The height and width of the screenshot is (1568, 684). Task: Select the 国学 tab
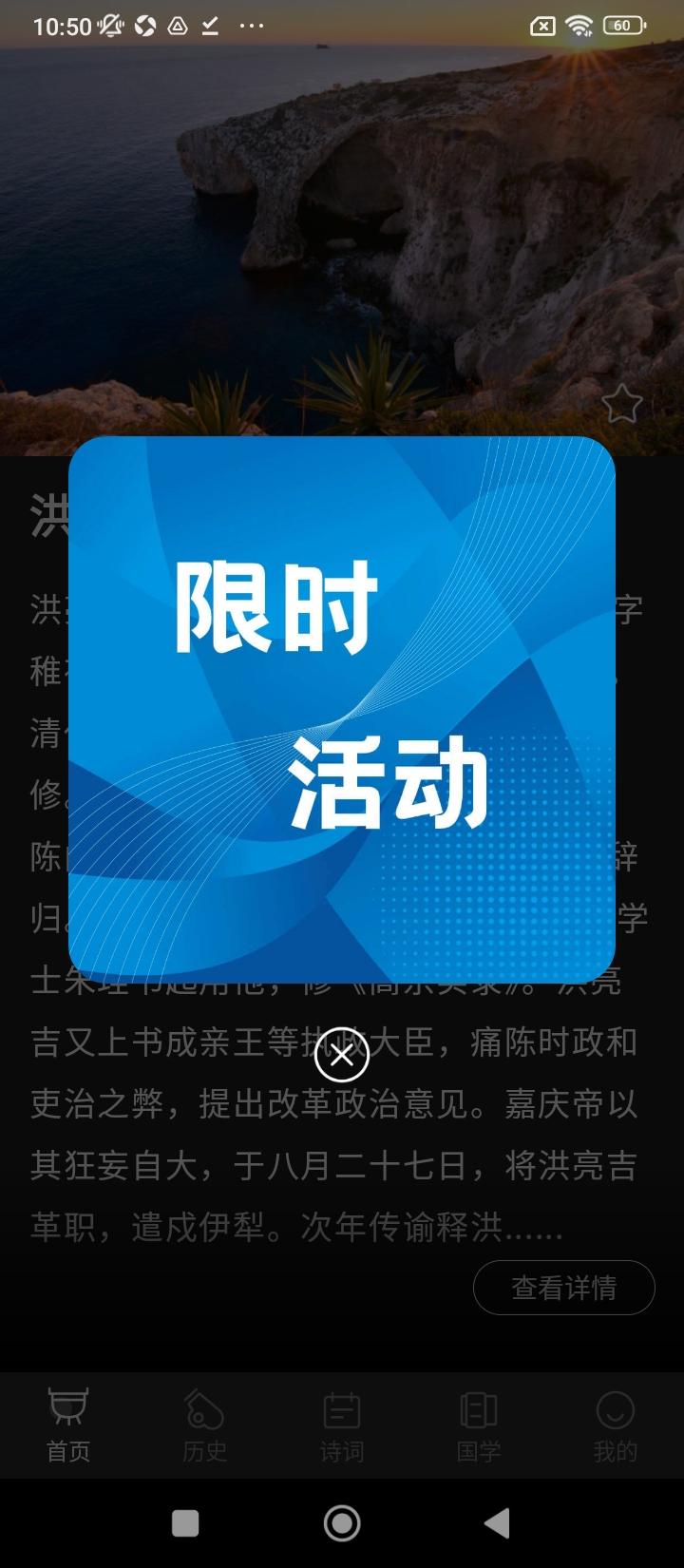[x=479, y=1425]
